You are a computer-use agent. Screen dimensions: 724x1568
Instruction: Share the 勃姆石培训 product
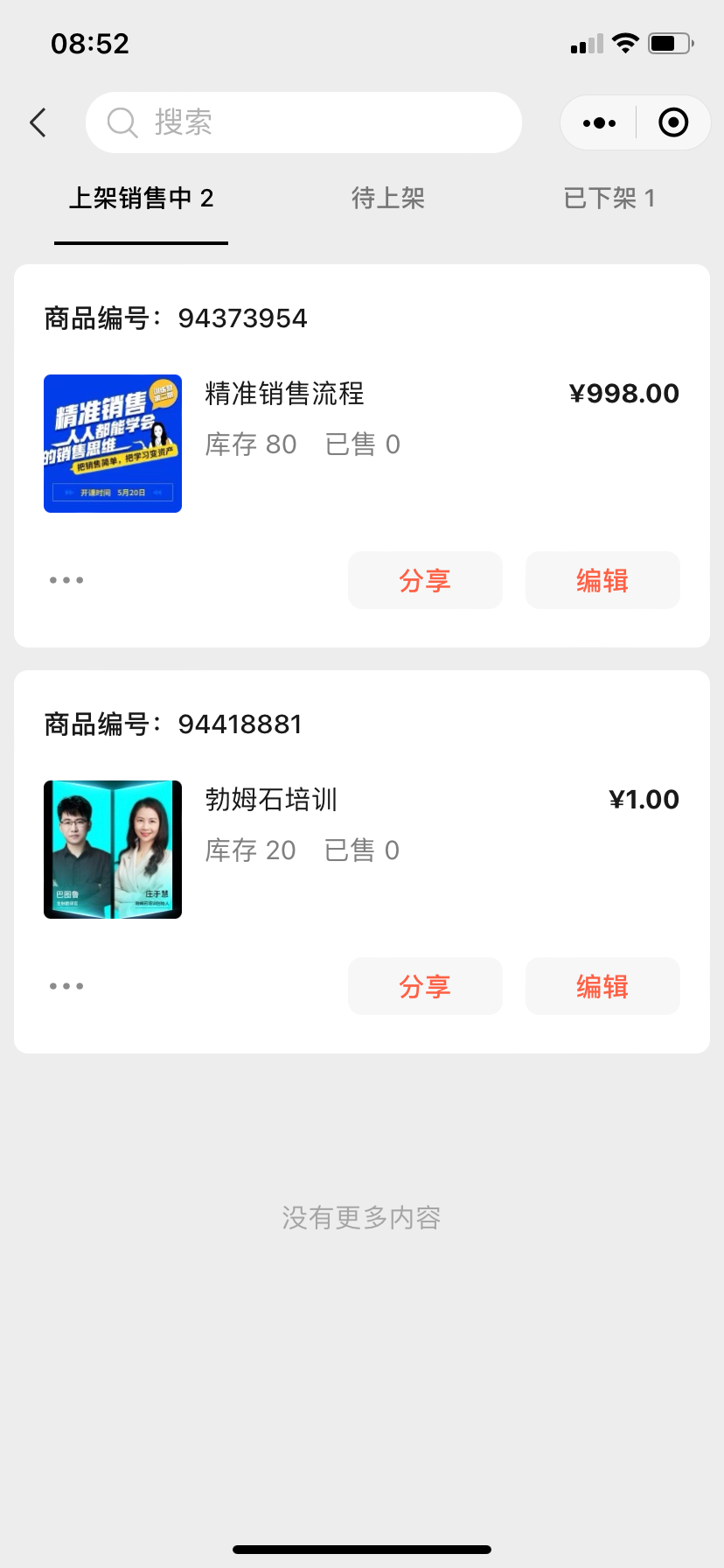tap(425, 986)
